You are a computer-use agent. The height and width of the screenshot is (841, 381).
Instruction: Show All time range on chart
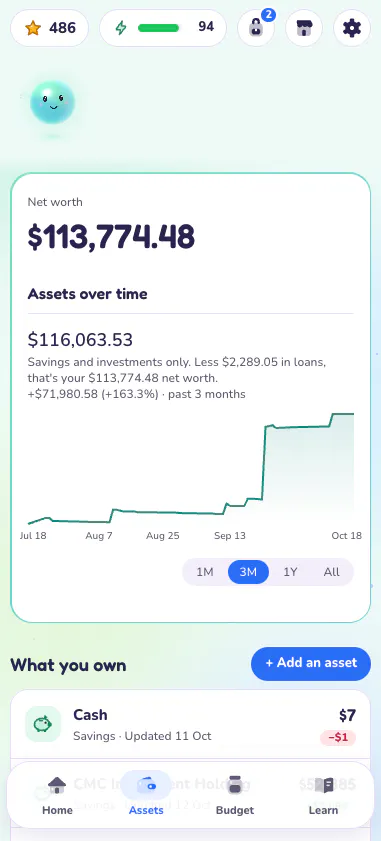(x=332, y=572)
